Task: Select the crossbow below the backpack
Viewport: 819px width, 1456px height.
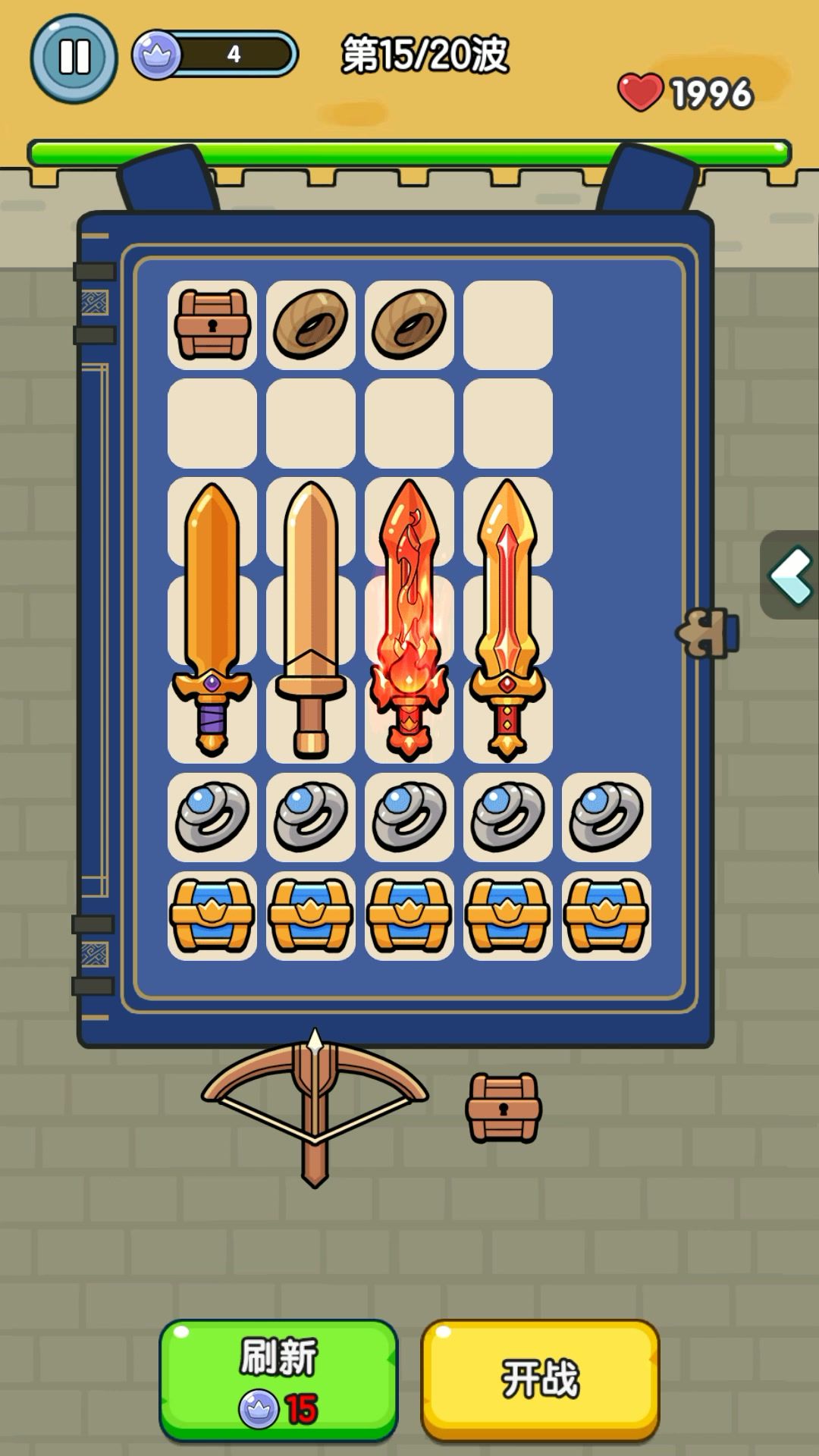Action: (315, 1103)
